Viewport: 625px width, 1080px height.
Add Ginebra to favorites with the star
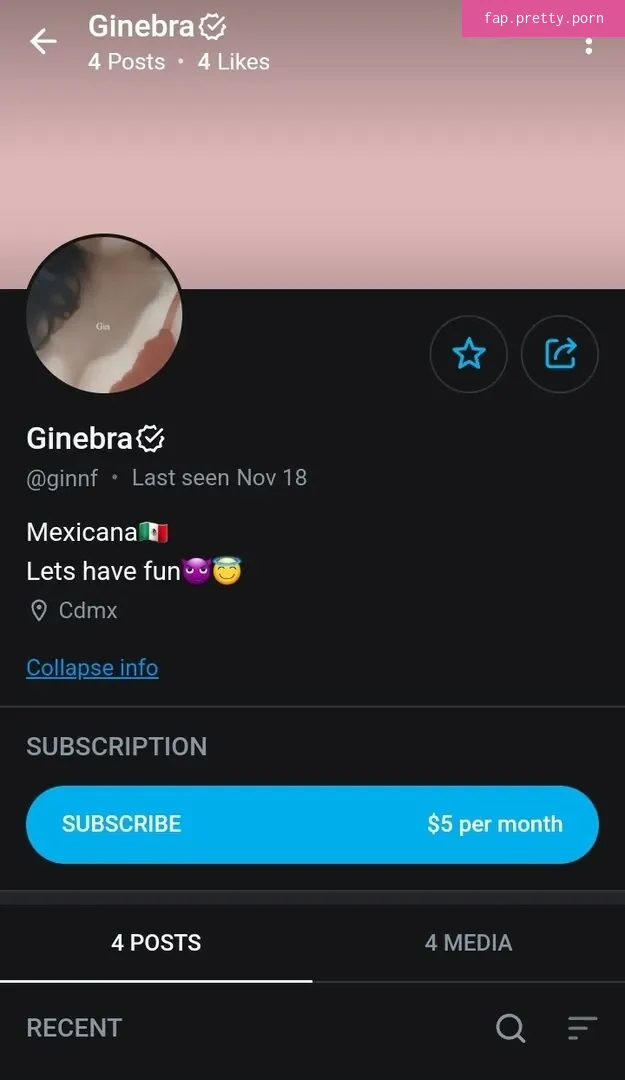[x=468, y=354]
